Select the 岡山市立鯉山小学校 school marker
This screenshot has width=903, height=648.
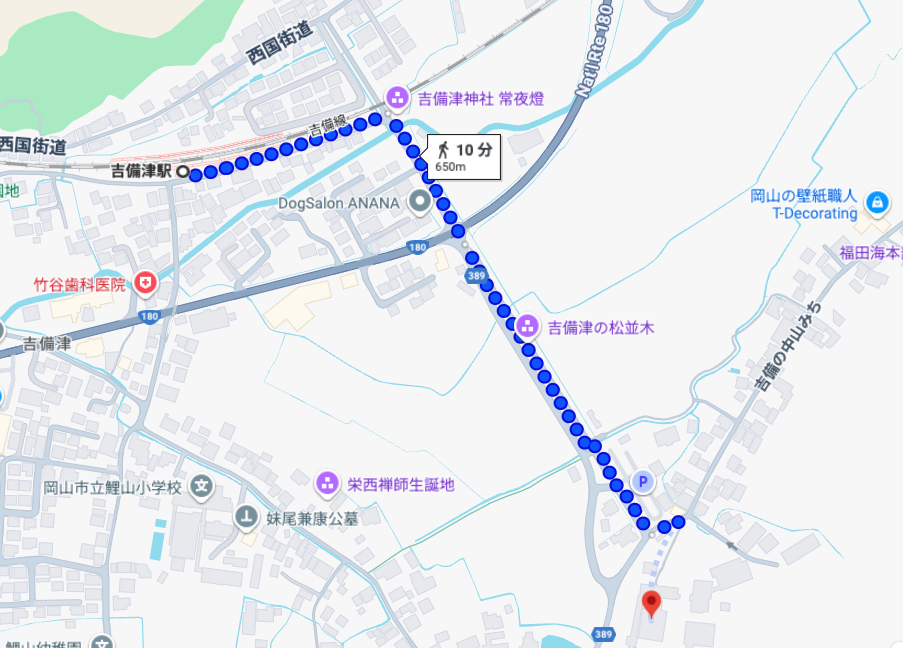coord(202,488)
